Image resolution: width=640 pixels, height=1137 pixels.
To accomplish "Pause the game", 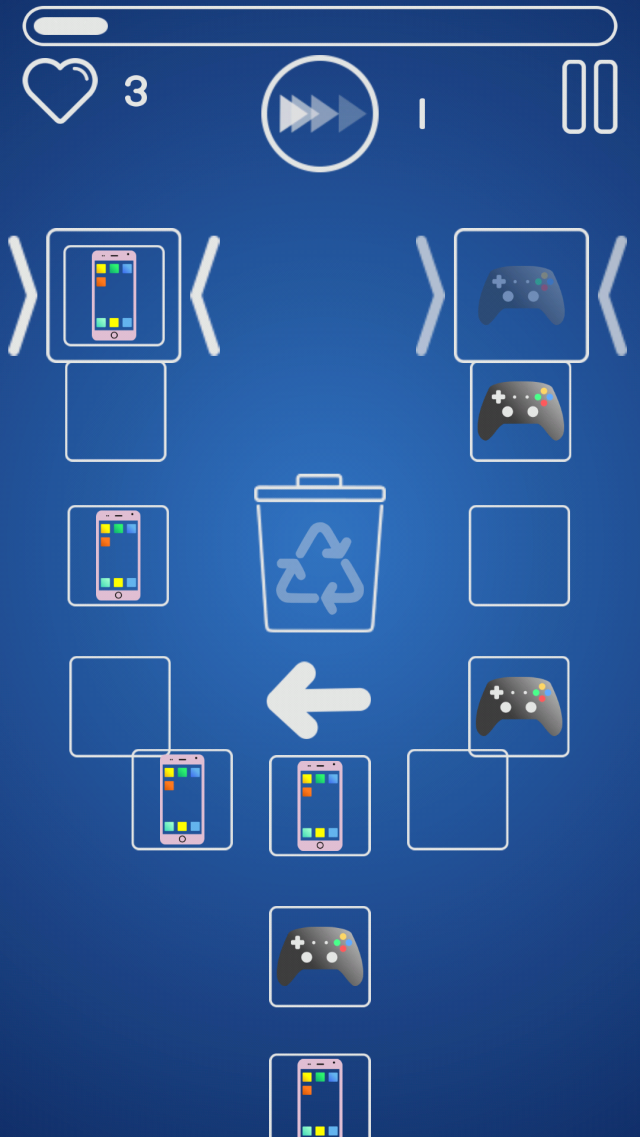I will pyautogui.click(x=589, y=97).
